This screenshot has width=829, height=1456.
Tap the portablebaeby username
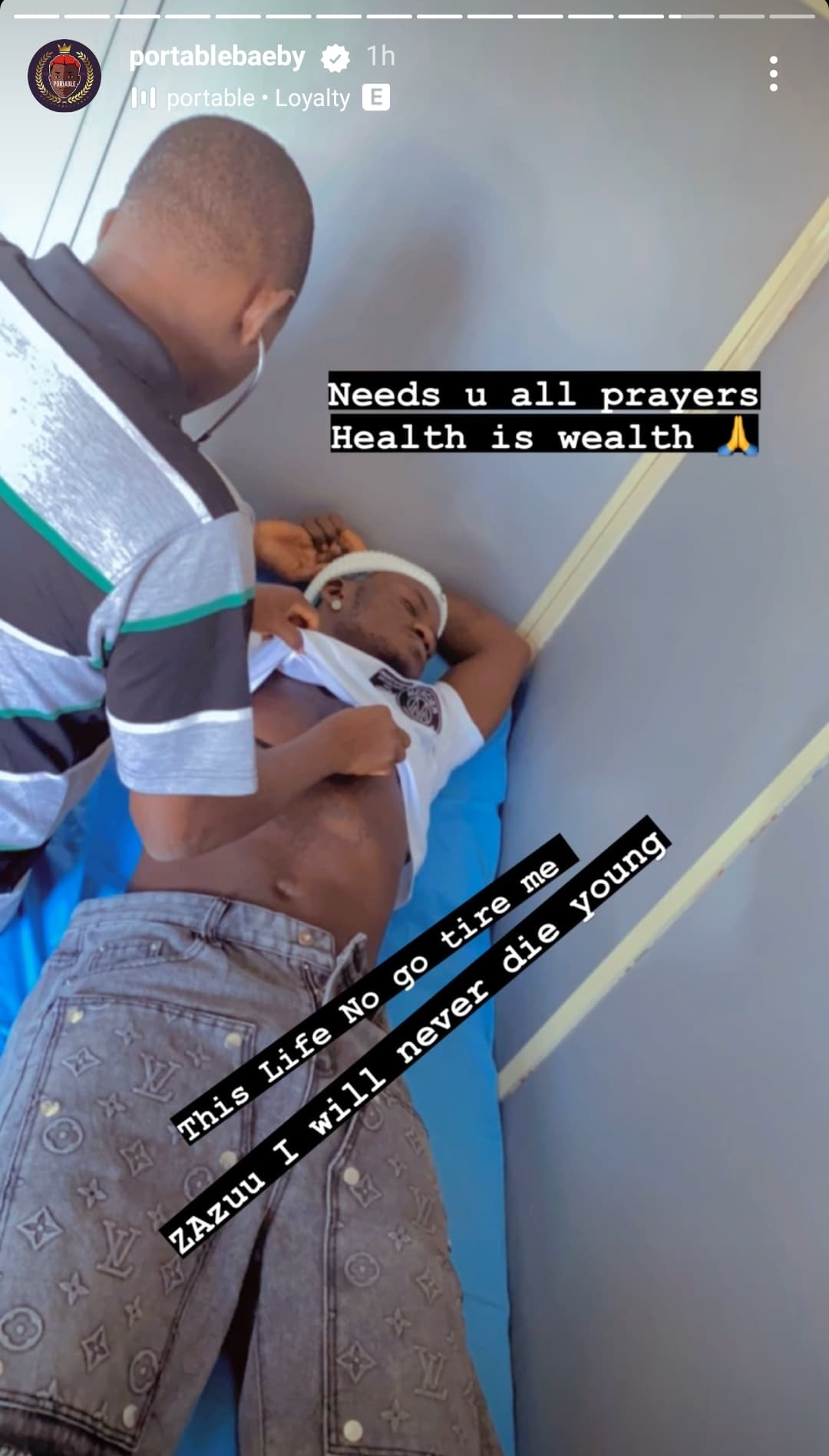coord(217,56)
